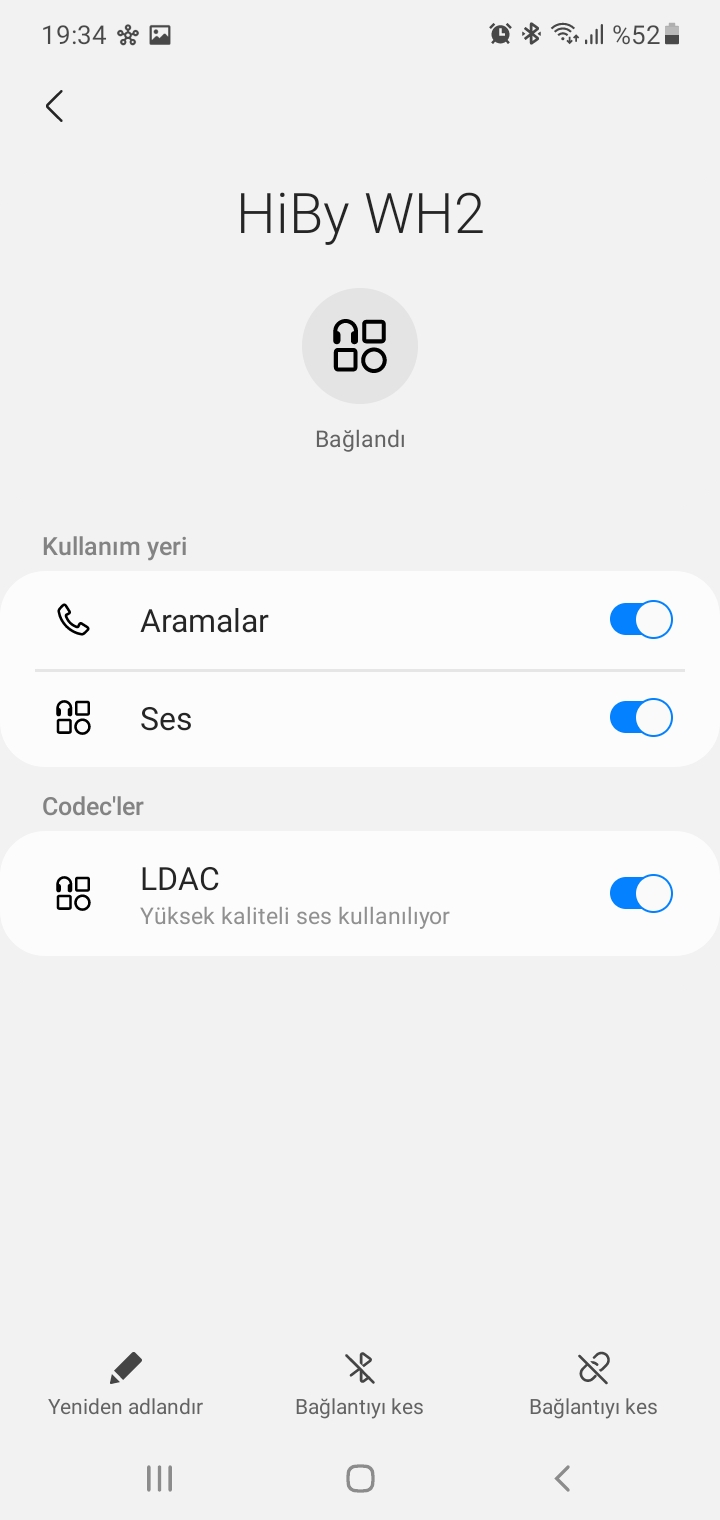
Task: Open recent apps from the navigation bar
Action: (160, 1478)
